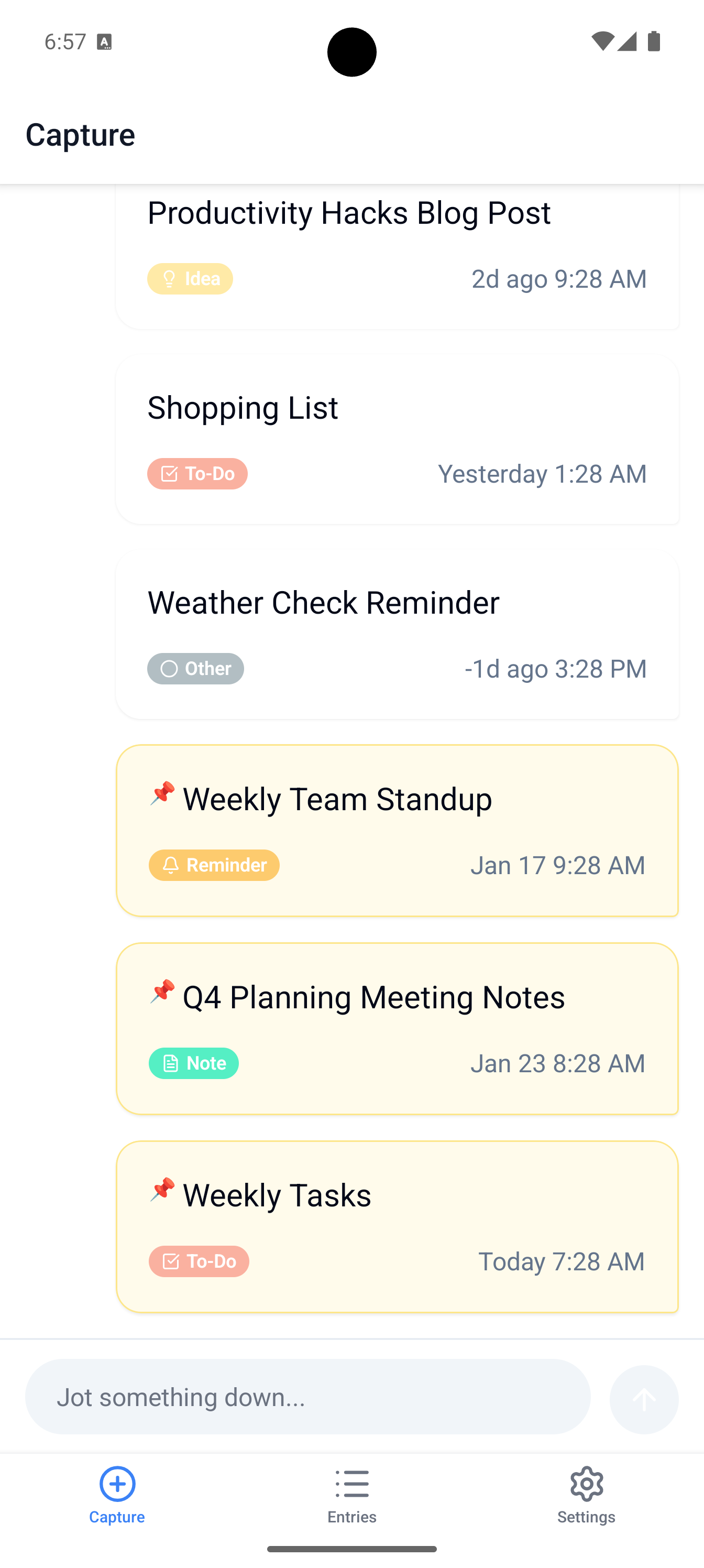Tap the submit arrow next to the input
The height and width of the screenshot is (1568, 704).
(643, 1398)
